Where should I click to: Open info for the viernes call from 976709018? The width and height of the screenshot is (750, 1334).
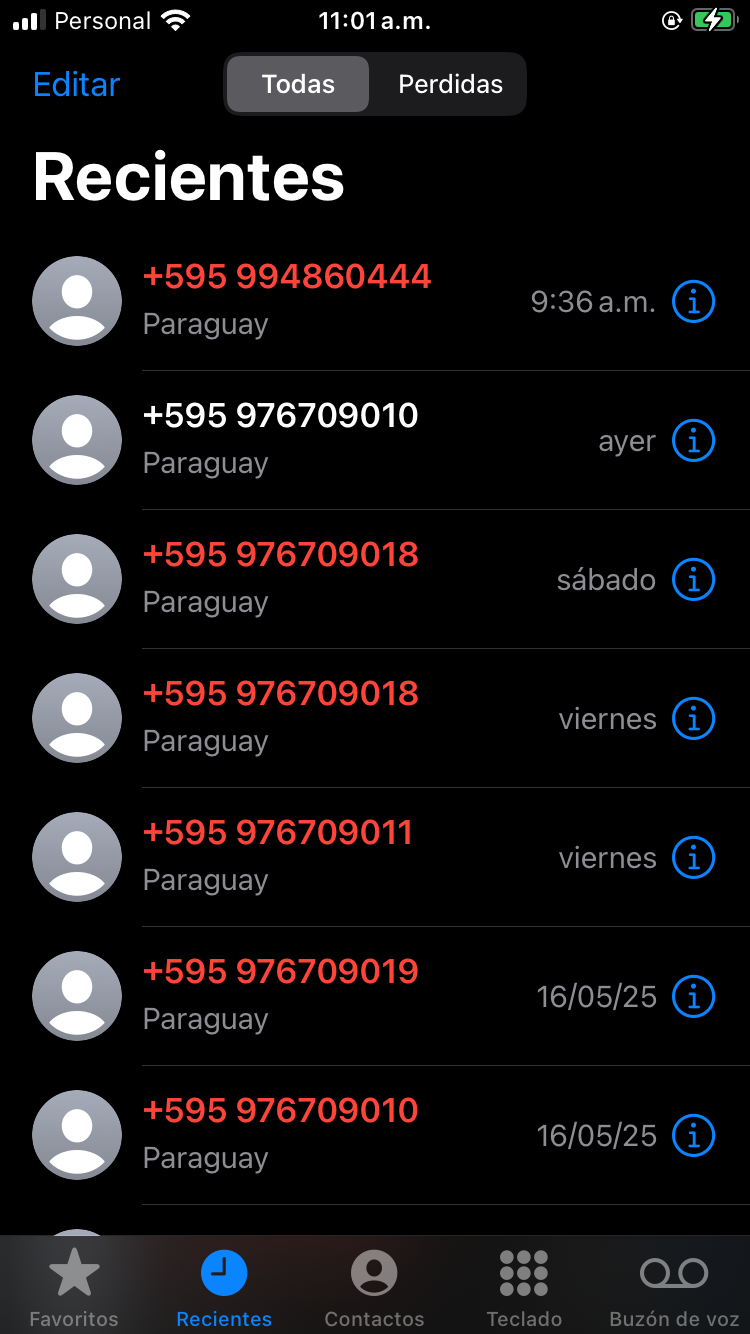pyautogui.click(x=693, y=718)
